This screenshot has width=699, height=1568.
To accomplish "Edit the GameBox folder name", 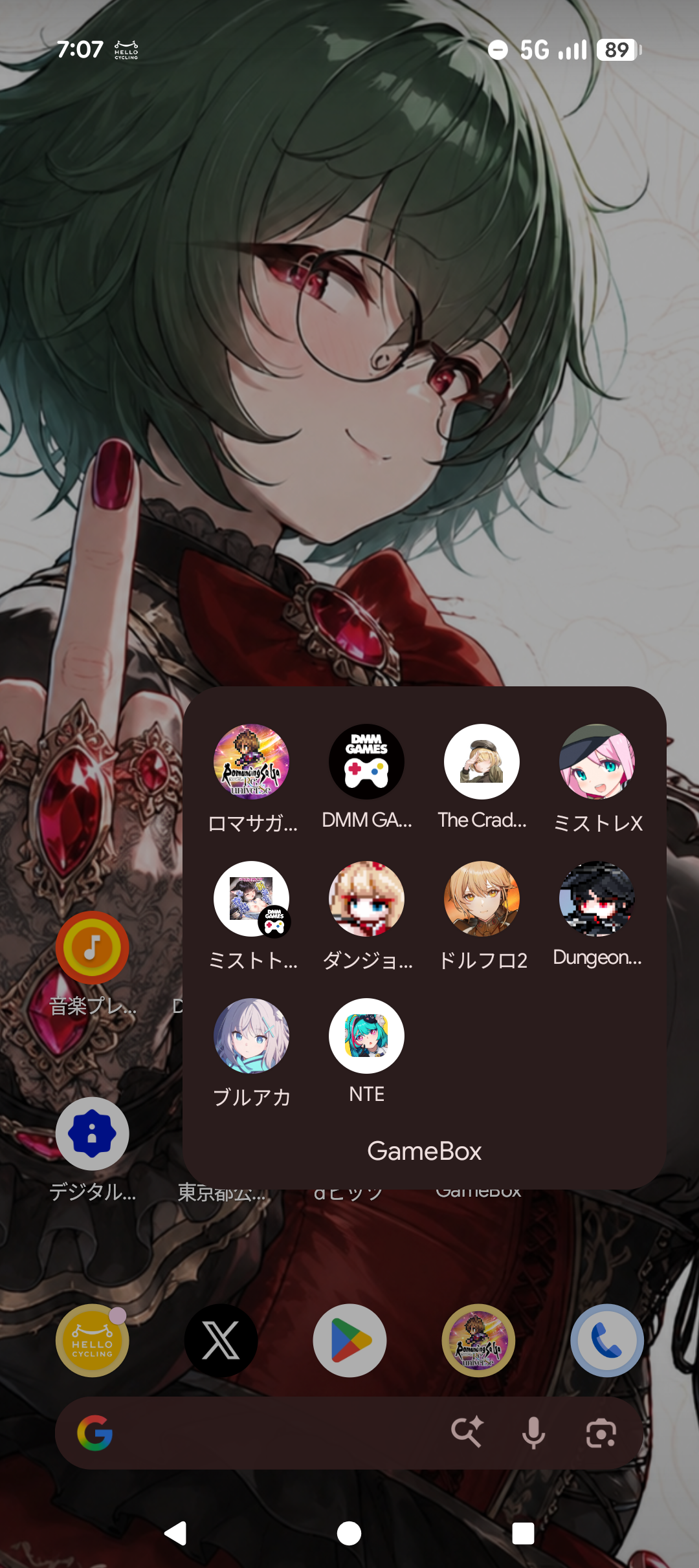I will pyautogui.click(x=424, y=1151).
